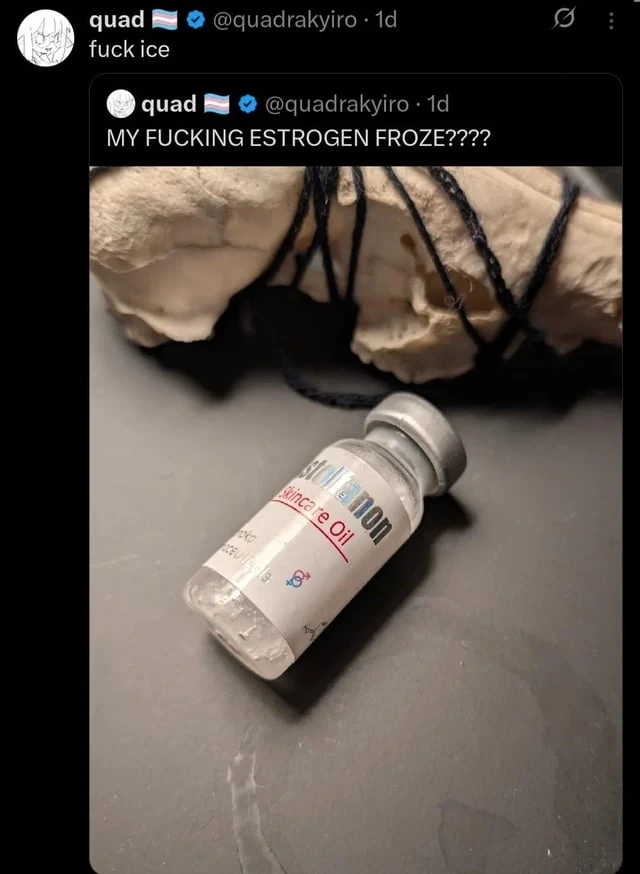Image resolution: width=640 pixels, height=874 pixels.
Task: View the quoted post's vial photo
Action: (x=355, y=520)
